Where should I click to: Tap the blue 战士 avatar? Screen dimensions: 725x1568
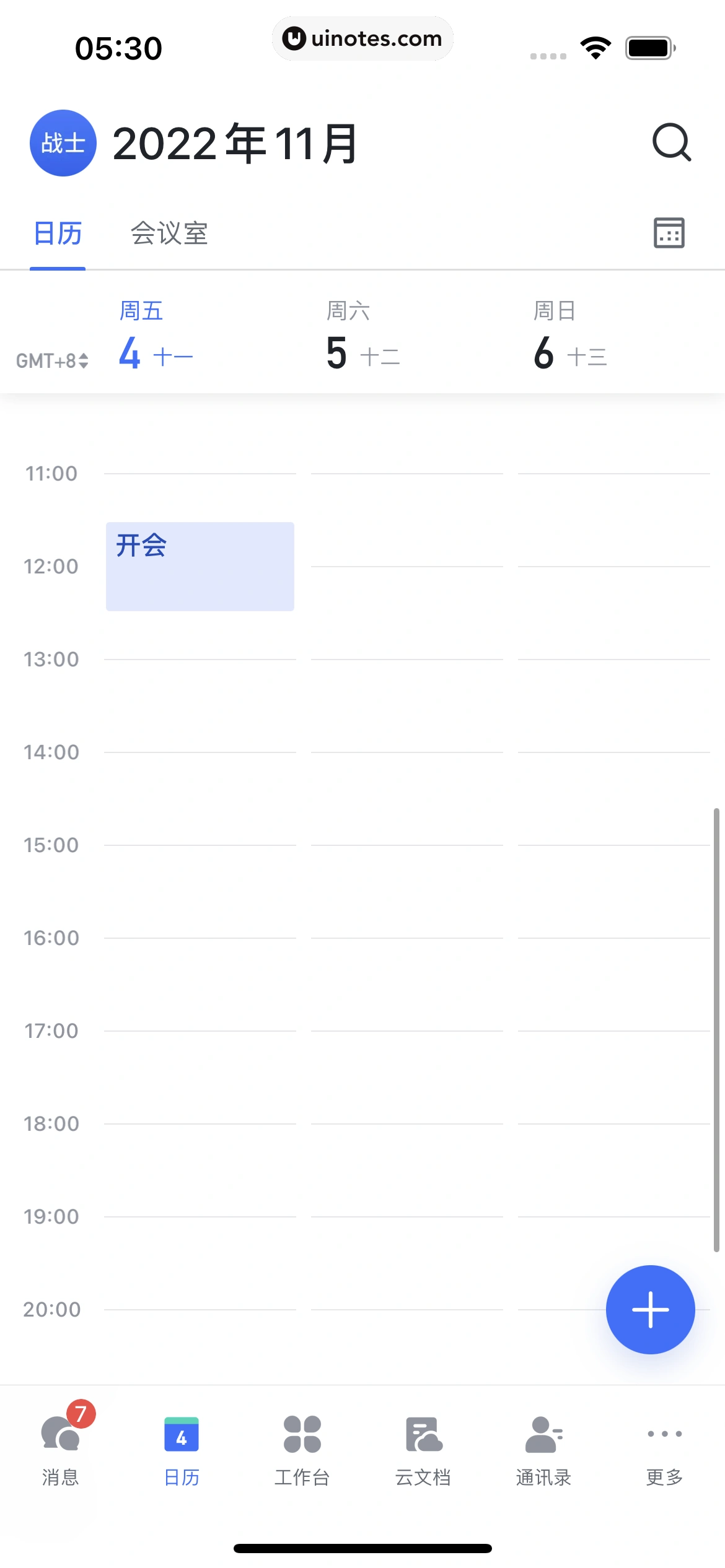(62, 142)
